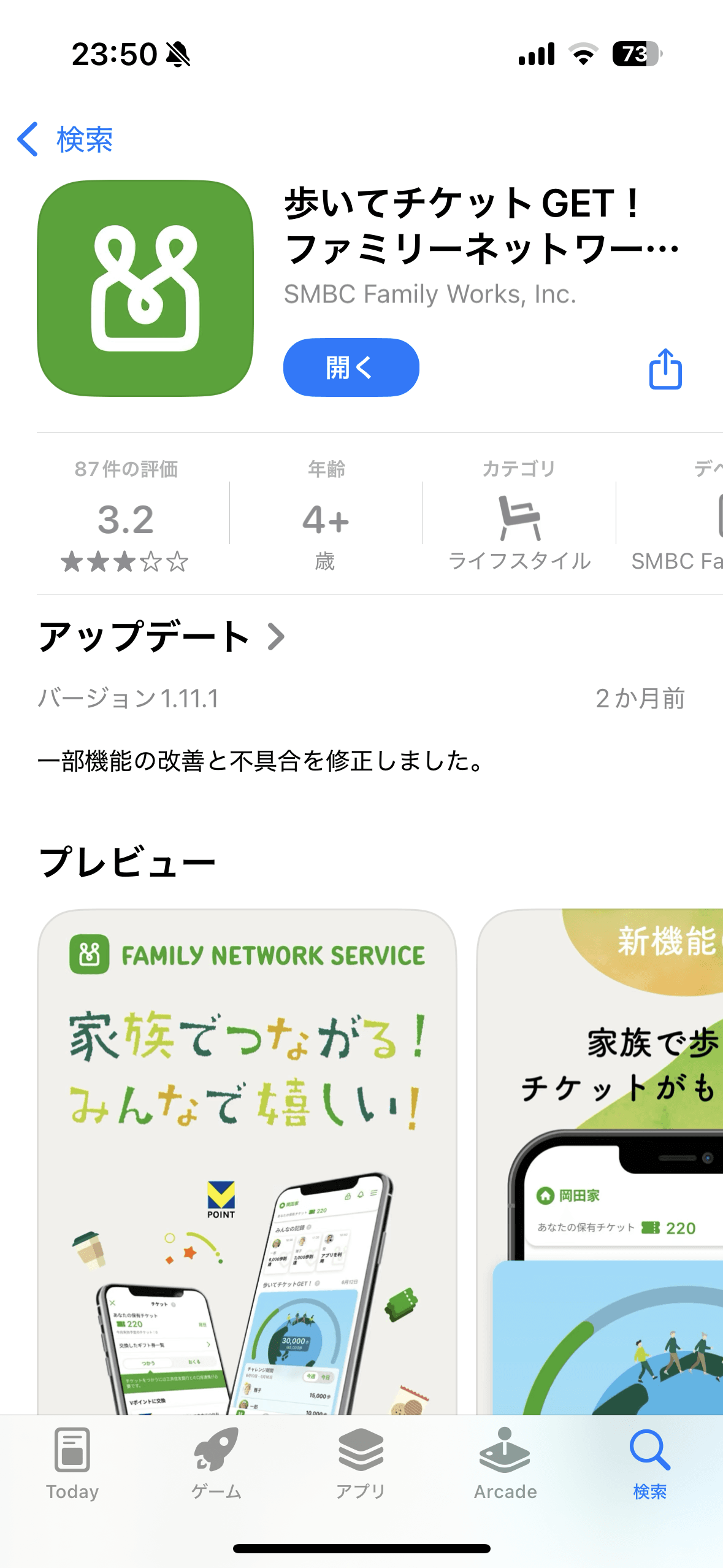Share this app listing
This screenshot has height=1568, width=723.
pos(665,369)
